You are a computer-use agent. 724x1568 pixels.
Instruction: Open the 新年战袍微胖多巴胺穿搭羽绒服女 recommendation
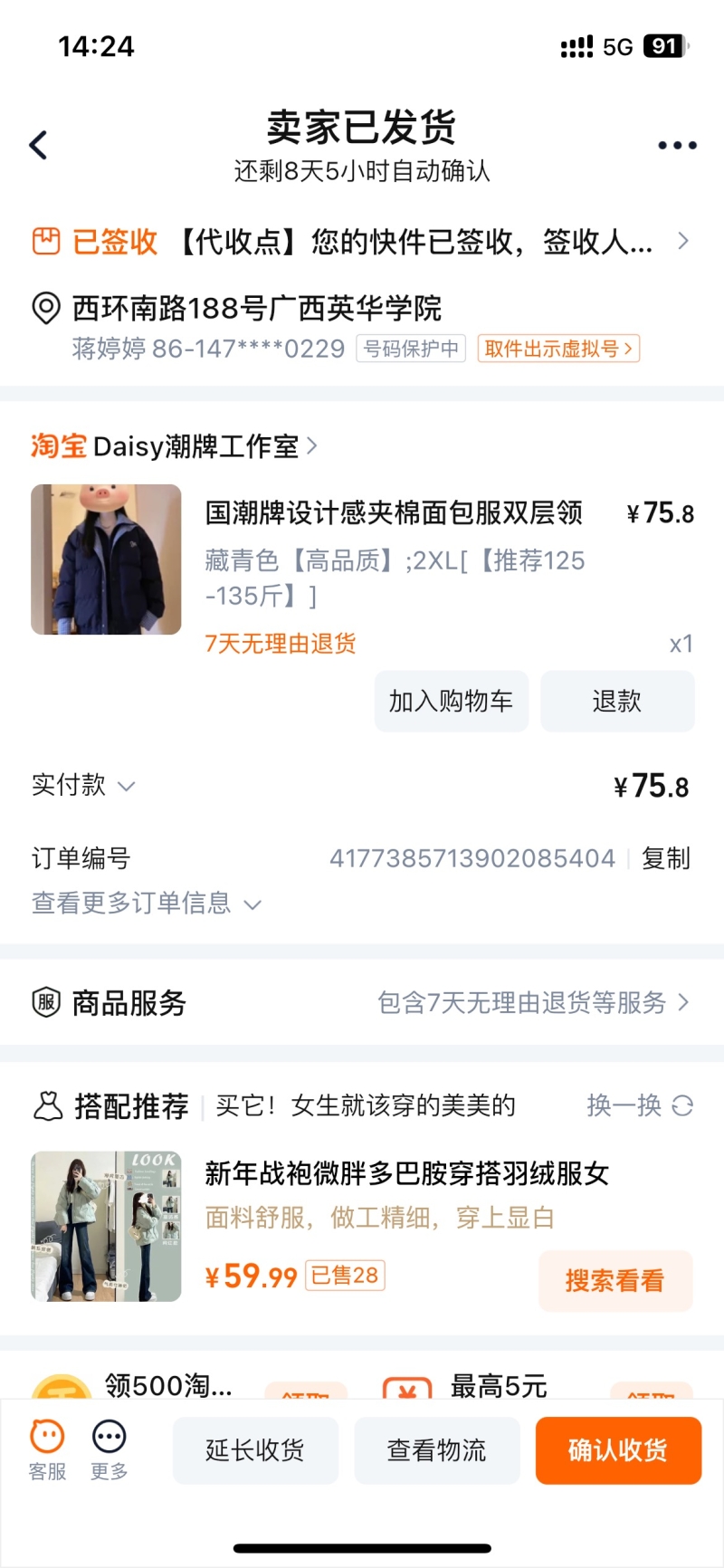(x=406, y=1173)
